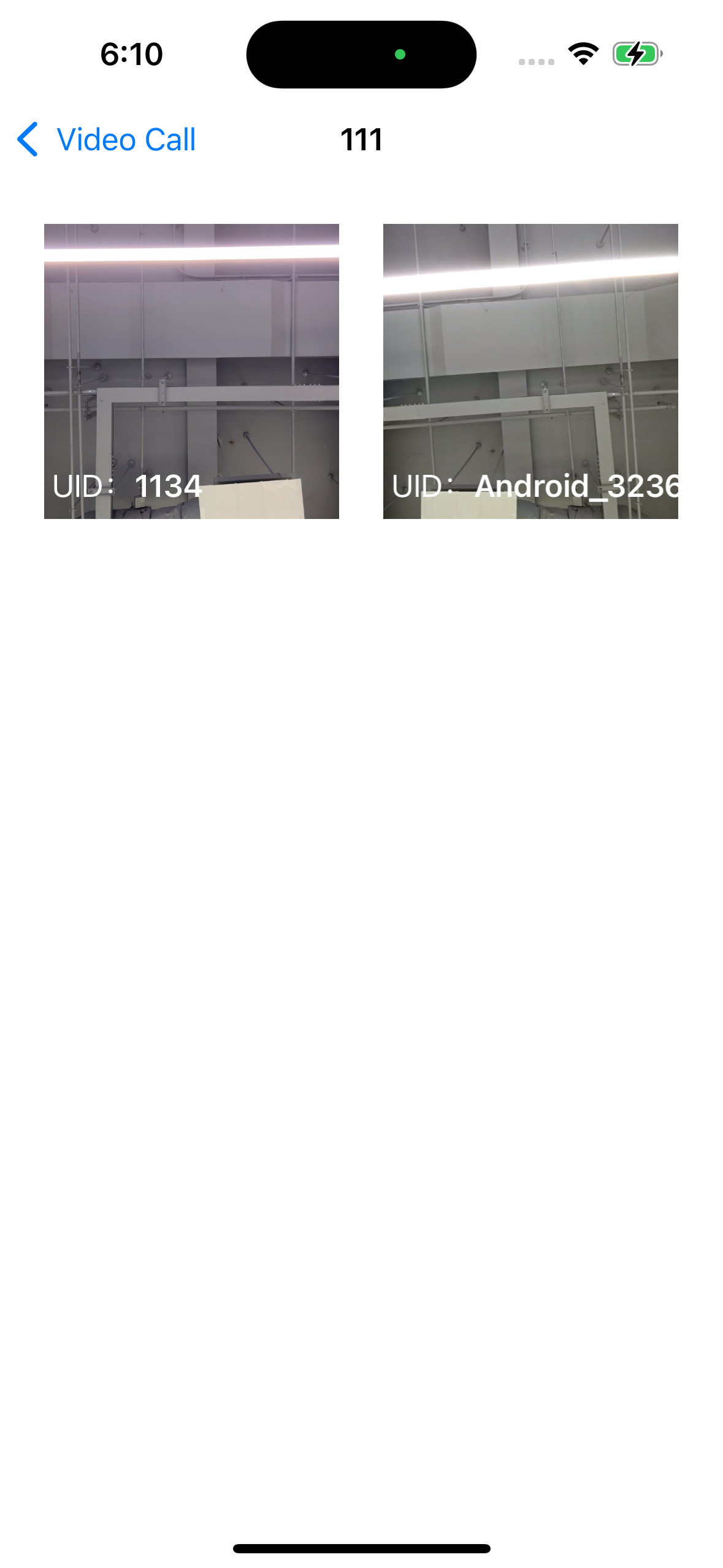Go back to Video Call

click(x=107, y=139)
